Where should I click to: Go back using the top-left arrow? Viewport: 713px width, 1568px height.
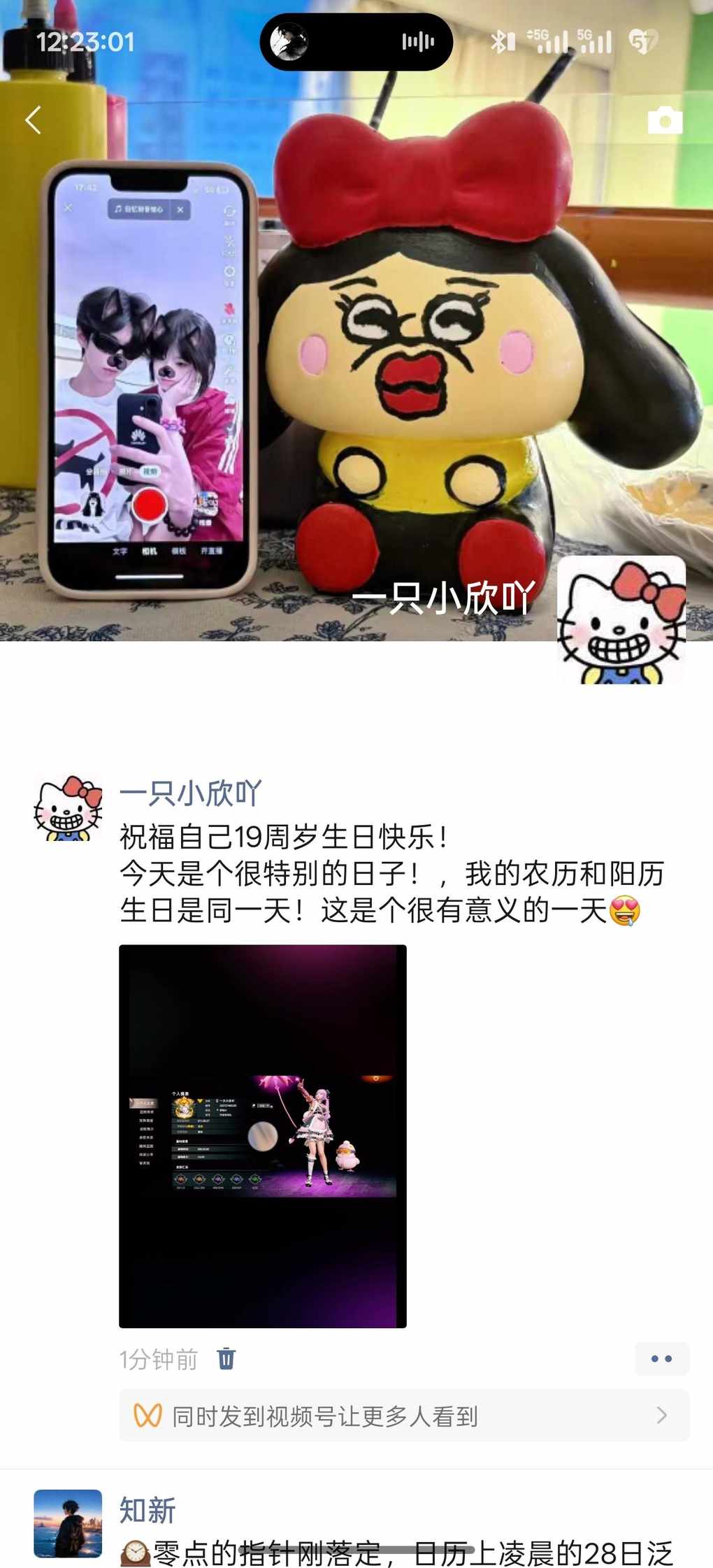click(34, 120)
